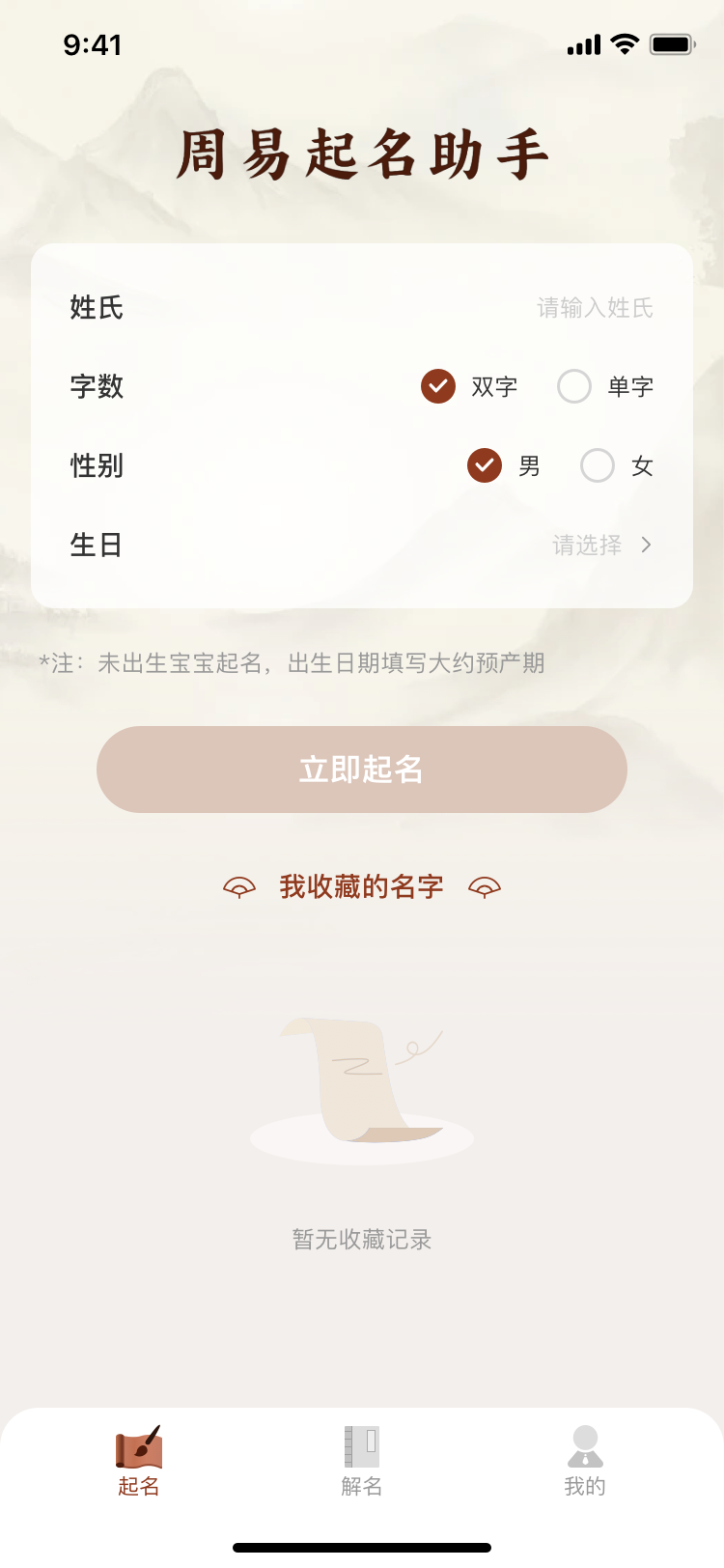Image resolution: width=724 pixels, height=1568 pixels.
Task: Click the left fan icon beside 我收藏的名字
Action: 237,885
